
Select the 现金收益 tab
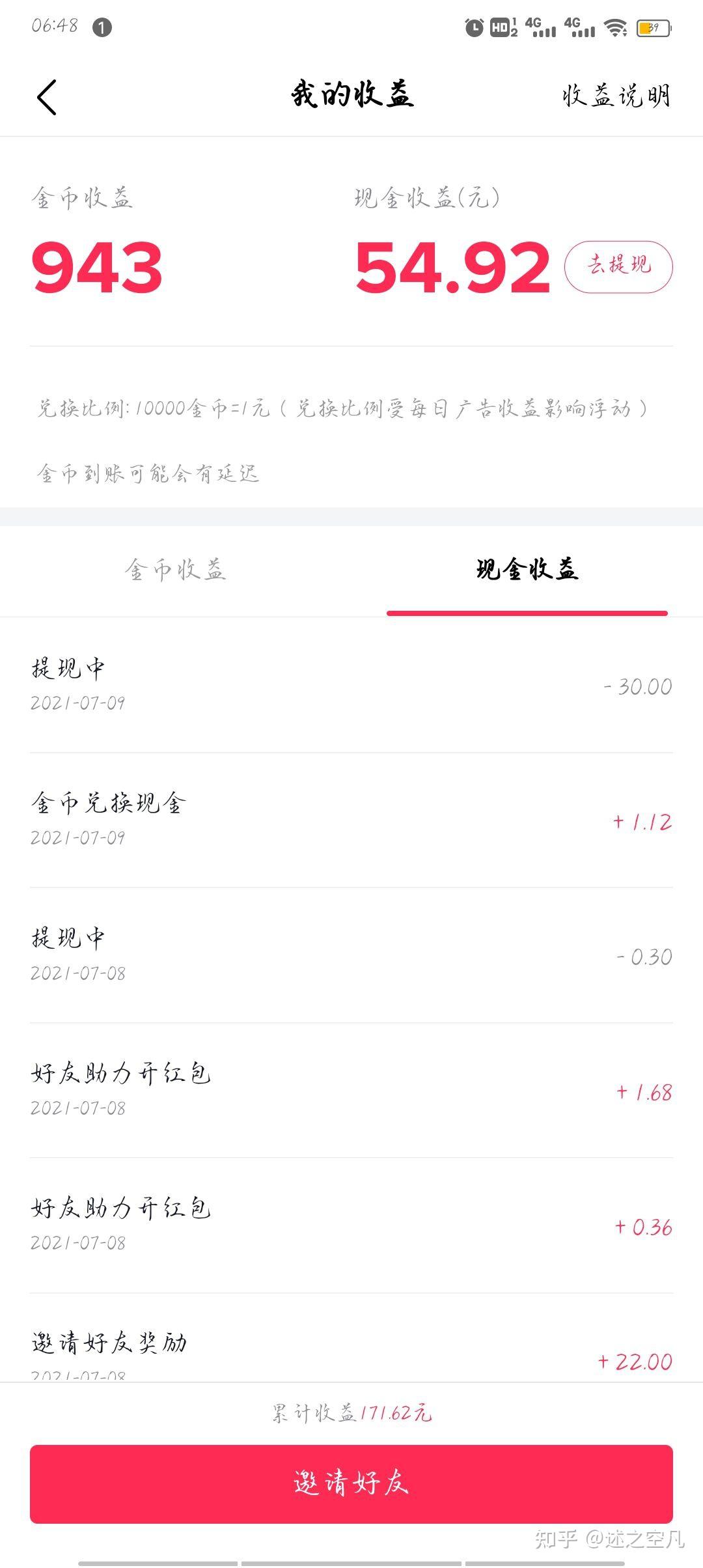point(527,570)
